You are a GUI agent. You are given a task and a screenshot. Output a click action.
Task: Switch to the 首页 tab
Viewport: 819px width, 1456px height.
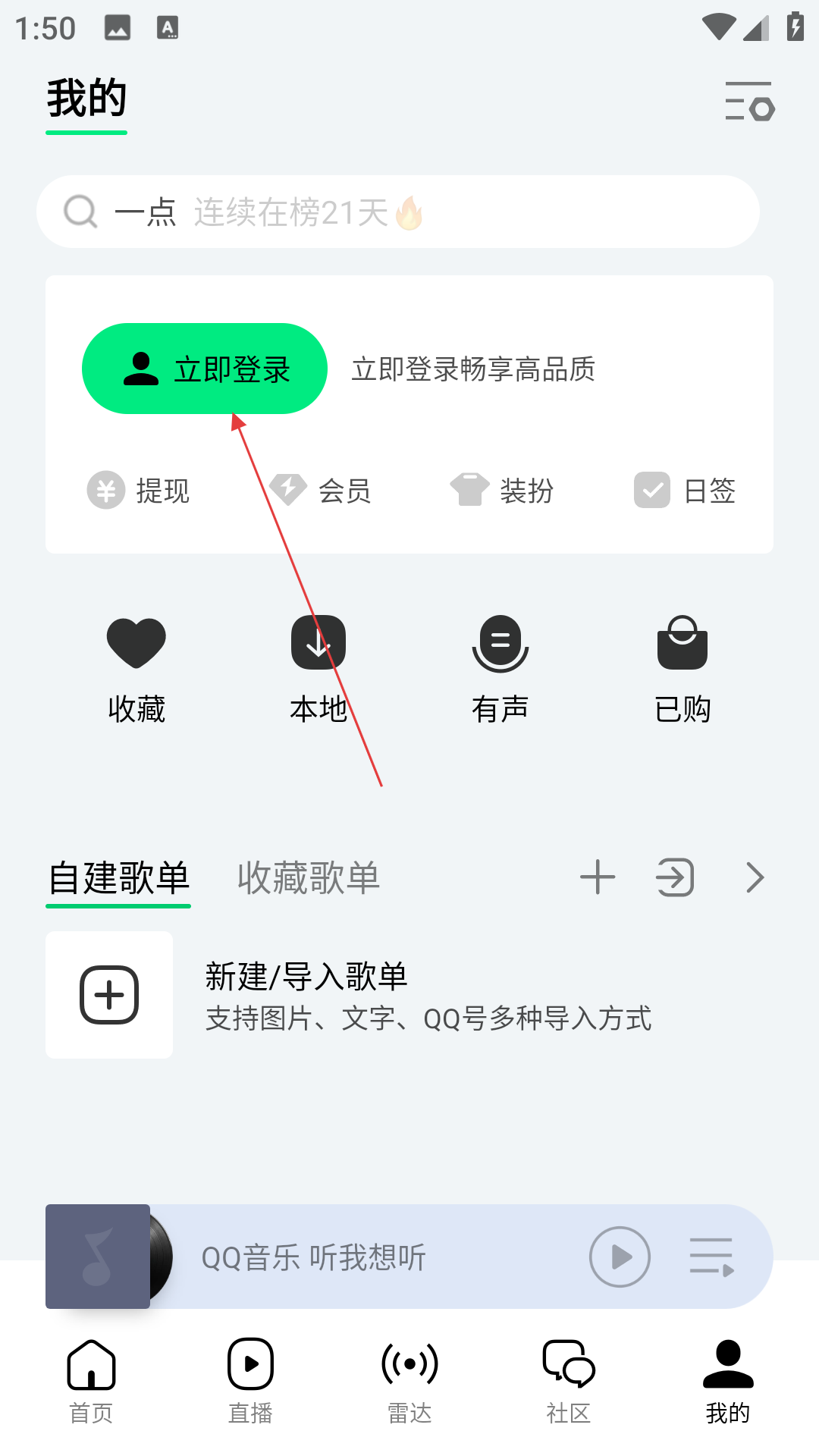pos(91,1380)
